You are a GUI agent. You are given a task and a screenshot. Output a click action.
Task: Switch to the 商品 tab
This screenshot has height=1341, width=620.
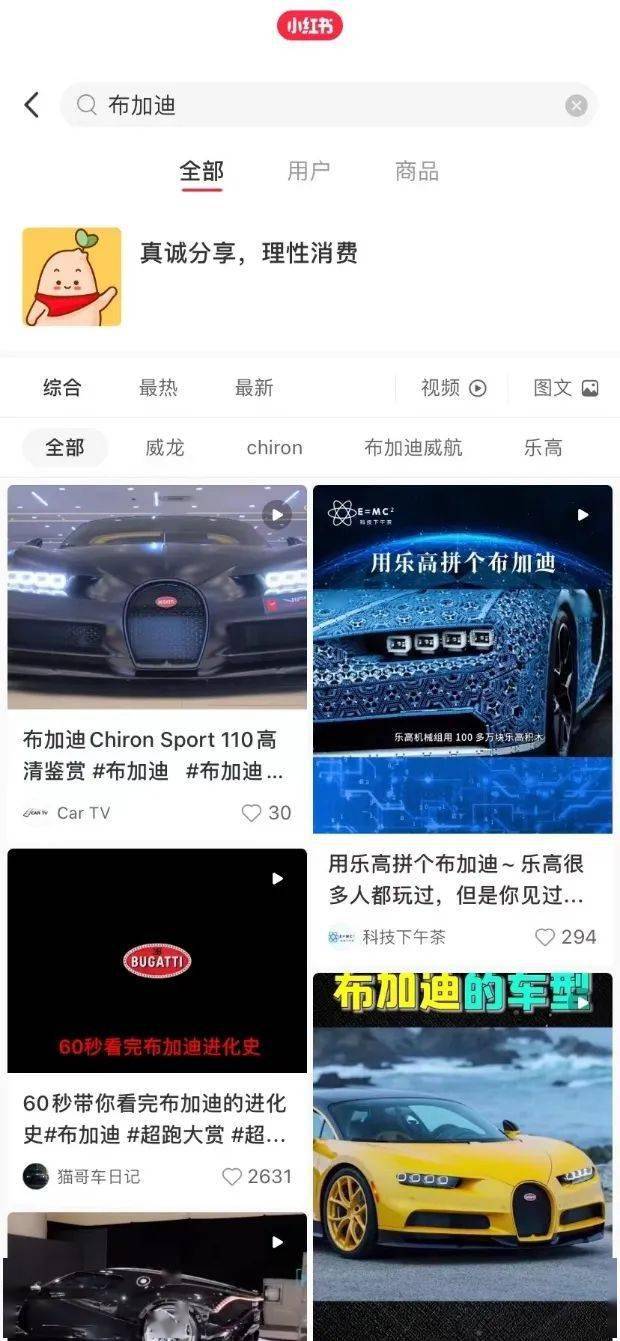[x=416, y=171]
